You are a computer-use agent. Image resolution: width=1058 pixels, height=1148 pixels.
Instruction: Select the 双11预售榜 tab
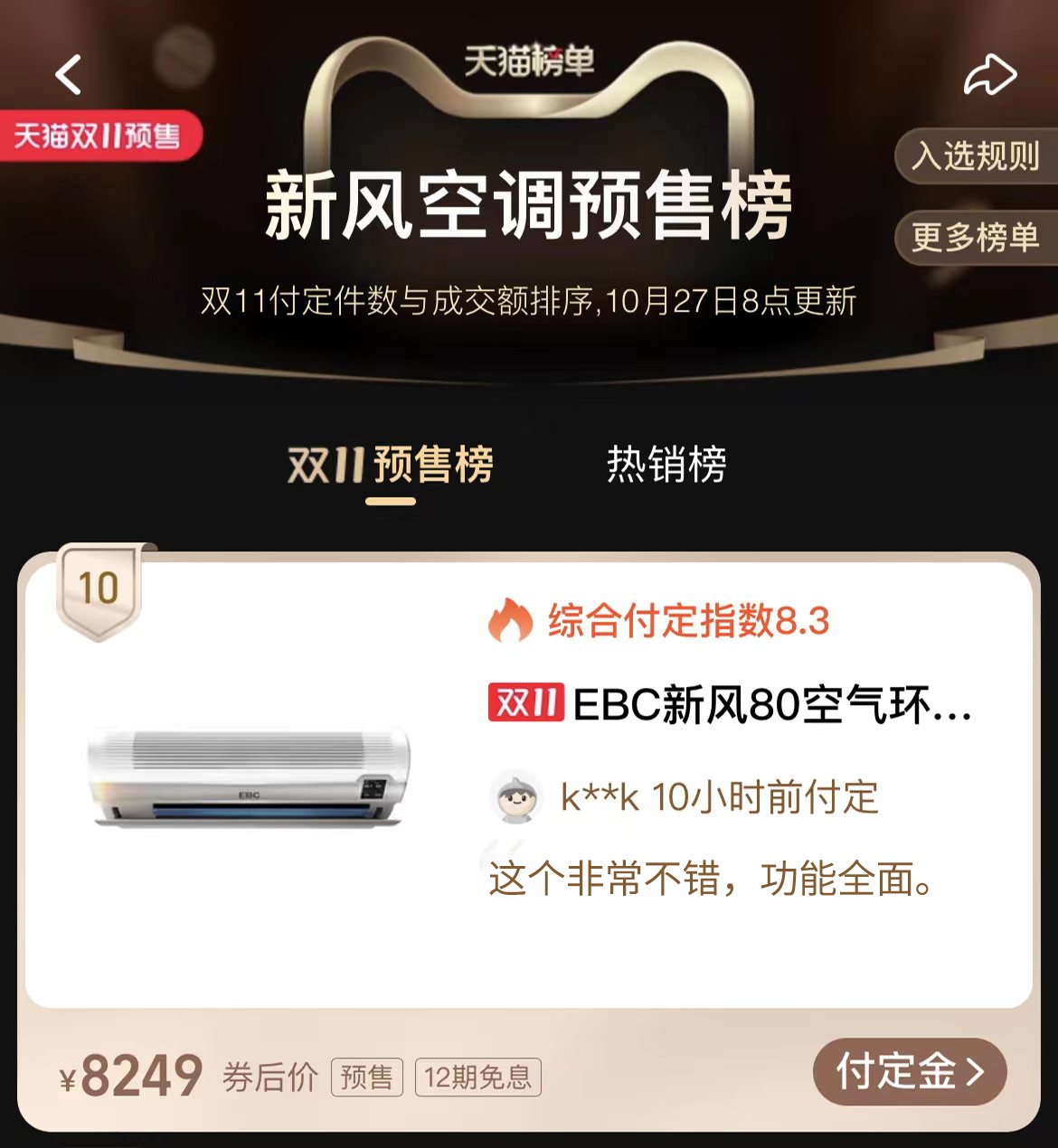(391, 466)
